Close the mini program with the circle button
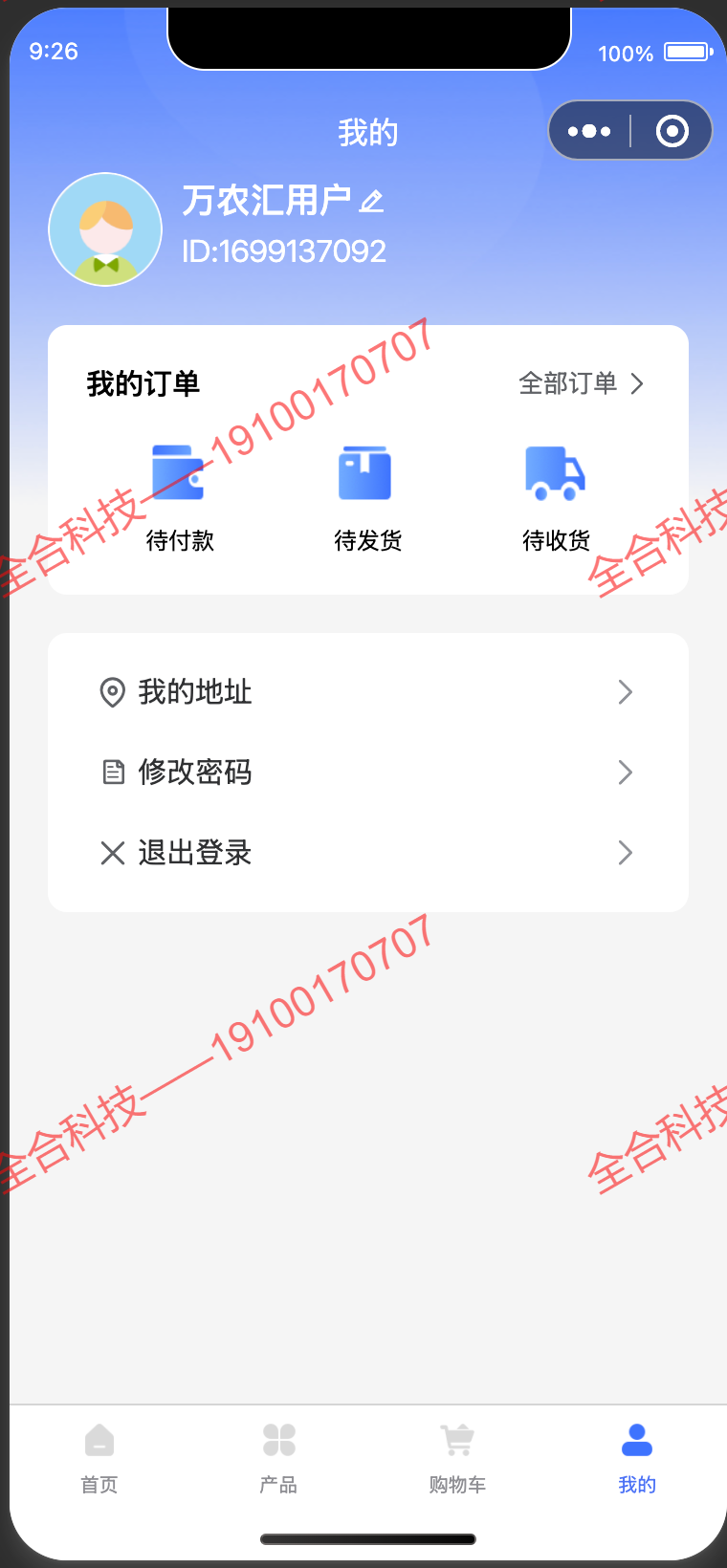The height and width of the screenshot is (1568, 727). (672, 131)
